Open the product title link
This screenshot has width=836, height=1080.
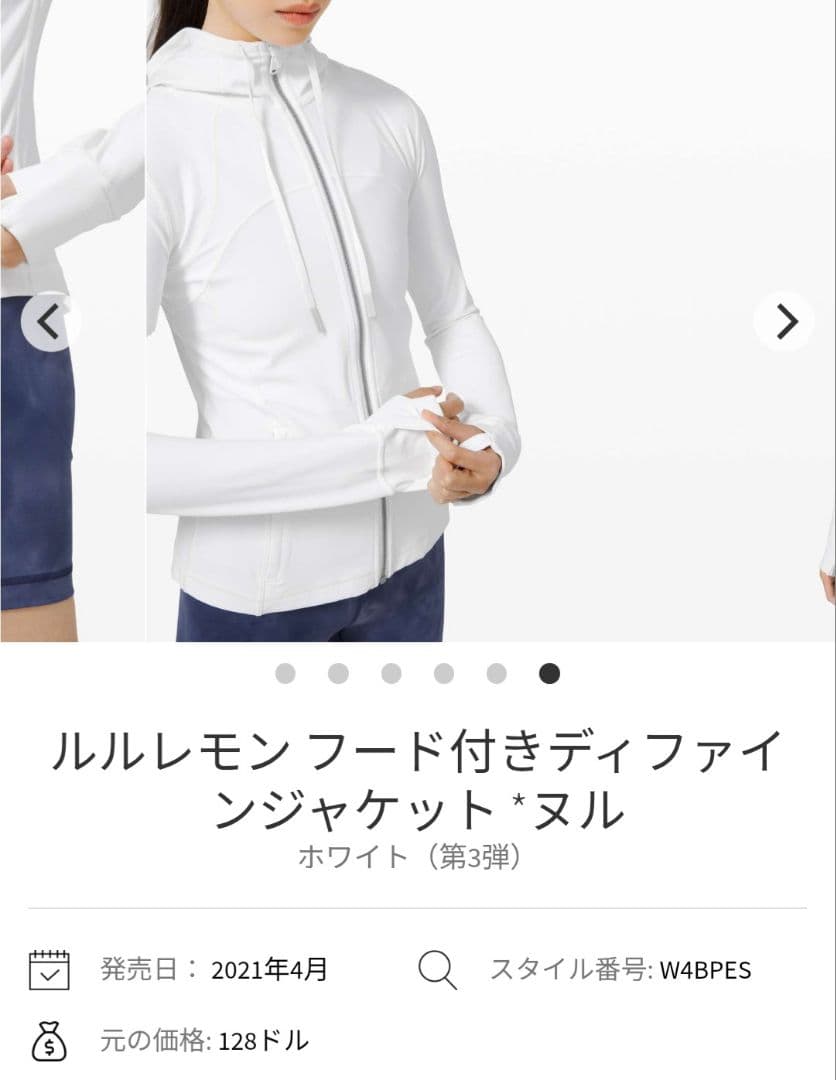[x=417, y=775]
